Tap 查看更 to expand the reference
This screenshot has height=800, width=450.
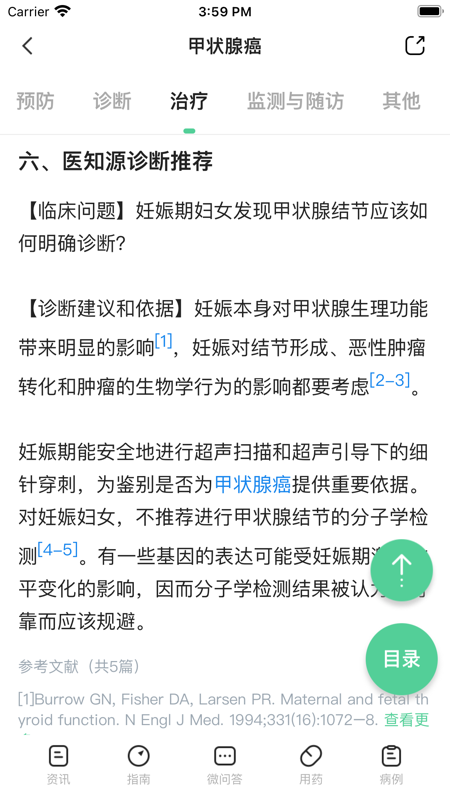click(x=407, y=720)
